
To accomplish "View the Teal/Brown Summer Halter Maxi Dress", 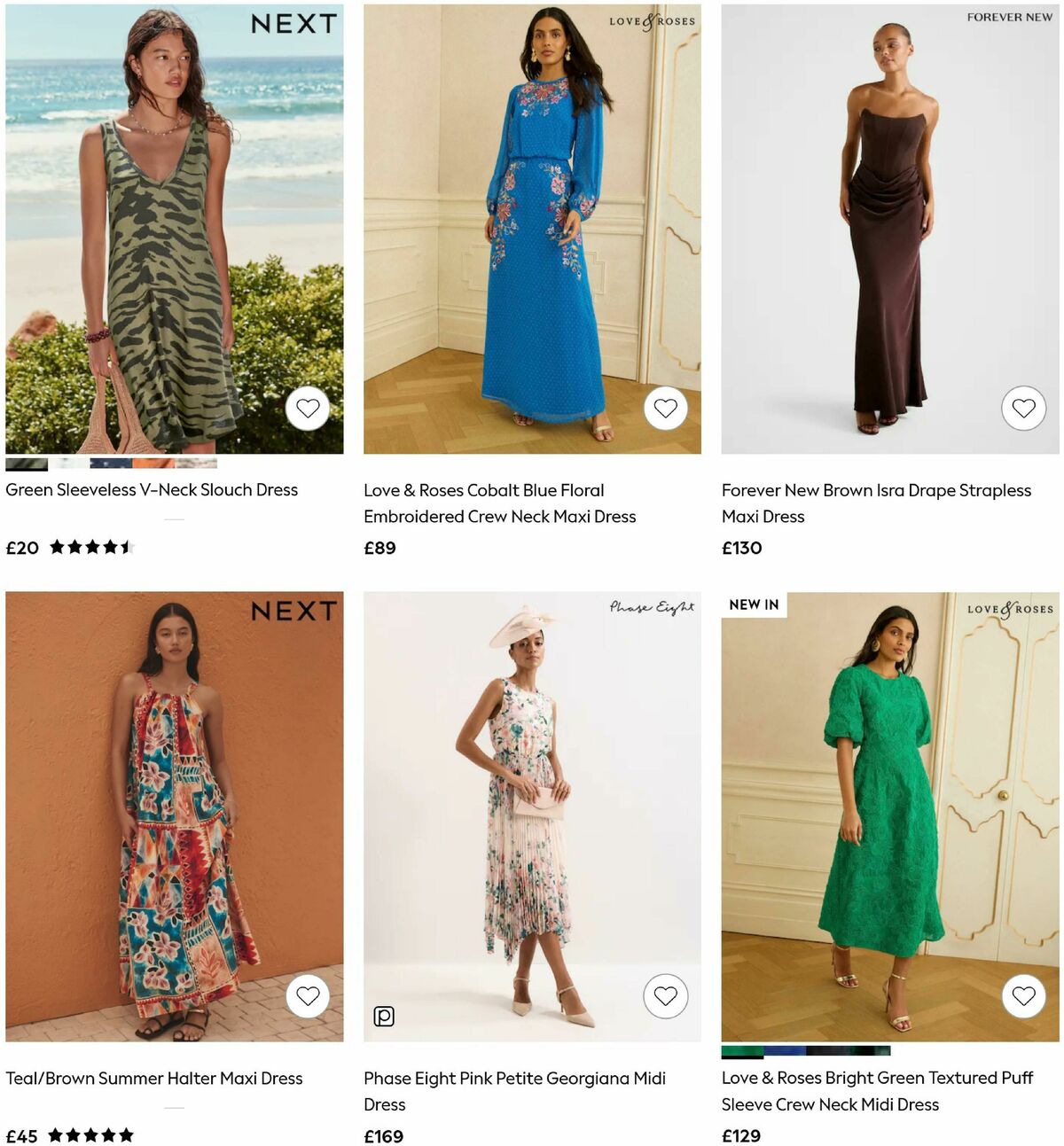I will point(155,1079).
